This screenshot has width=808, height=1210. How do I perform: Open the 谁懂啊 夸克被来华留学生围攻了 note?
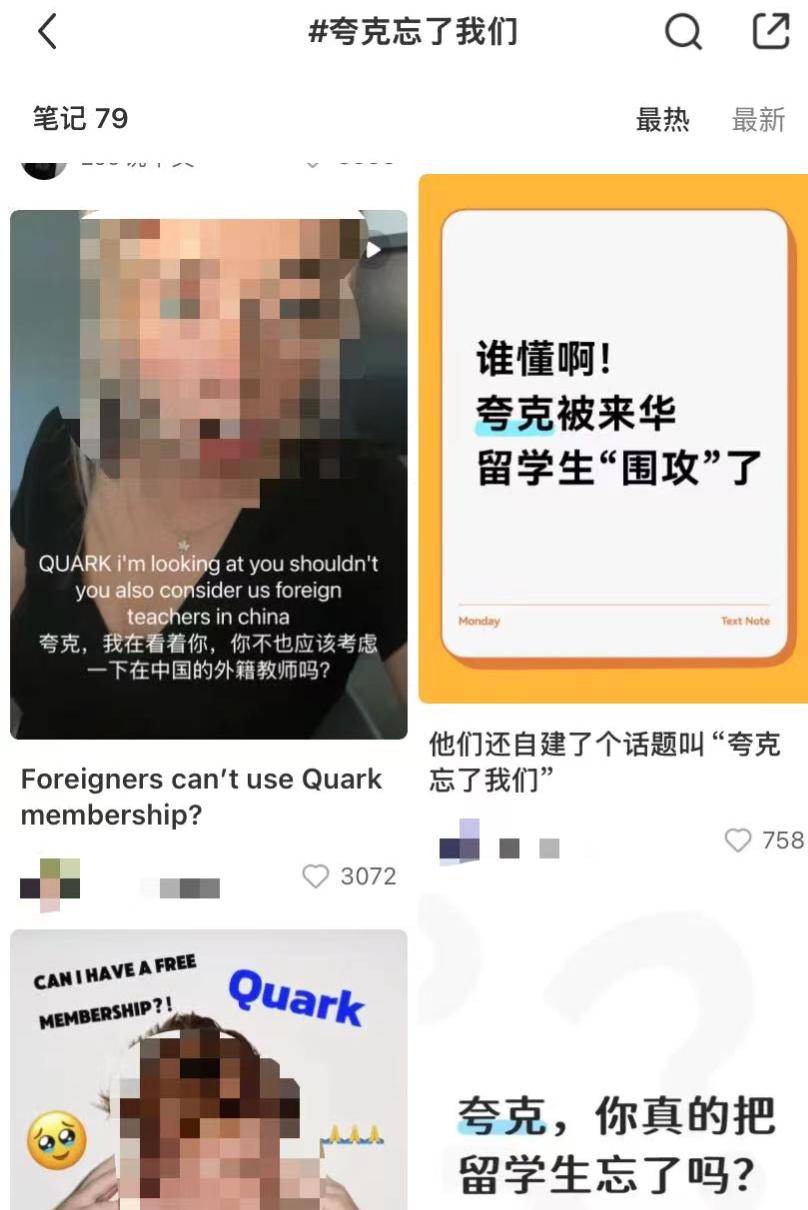click(614, 438)
